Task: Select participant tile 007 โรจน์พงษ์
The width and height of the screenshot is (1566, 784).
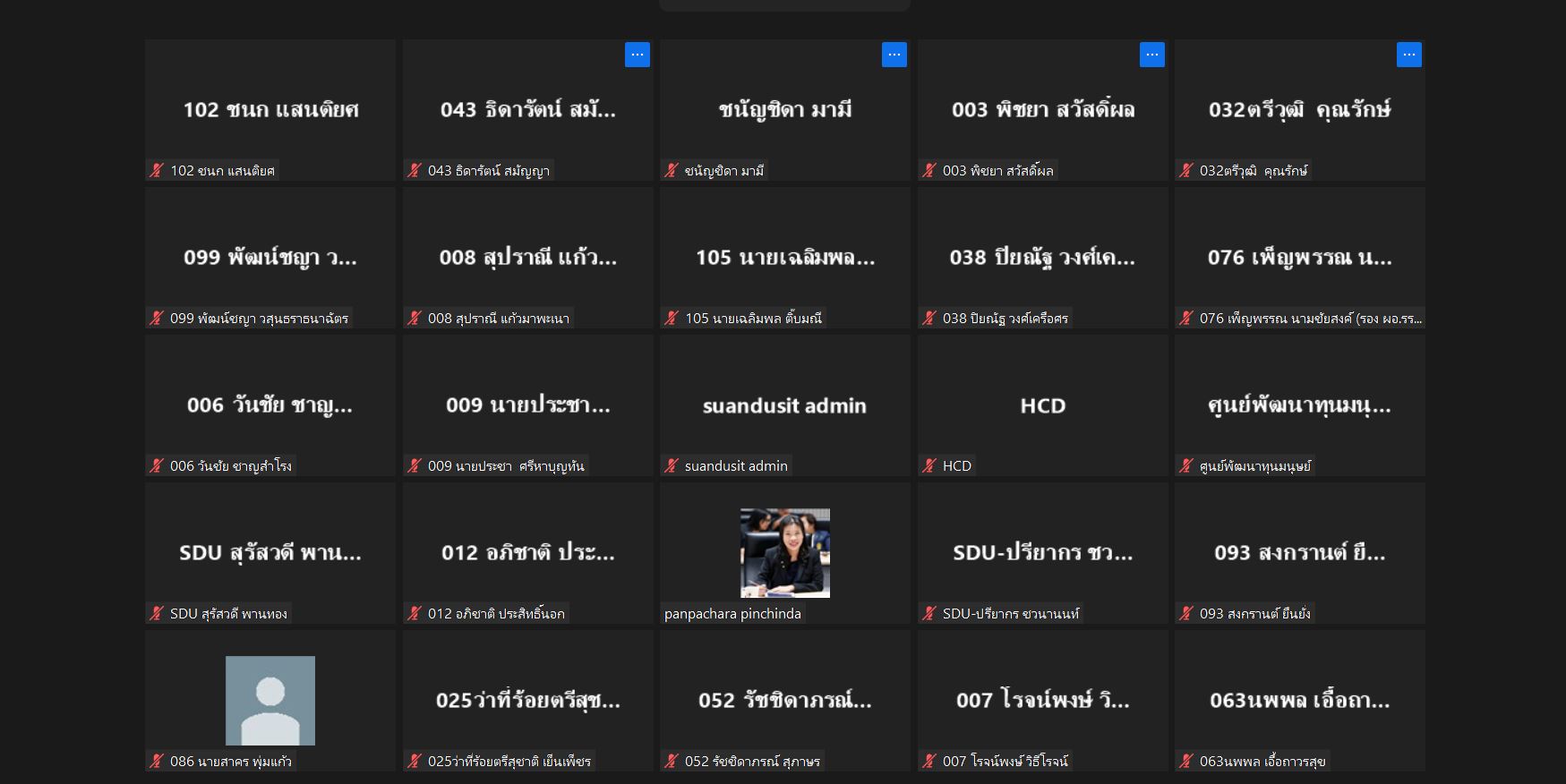Action: pyautogui.click(x=1042, y=700)
